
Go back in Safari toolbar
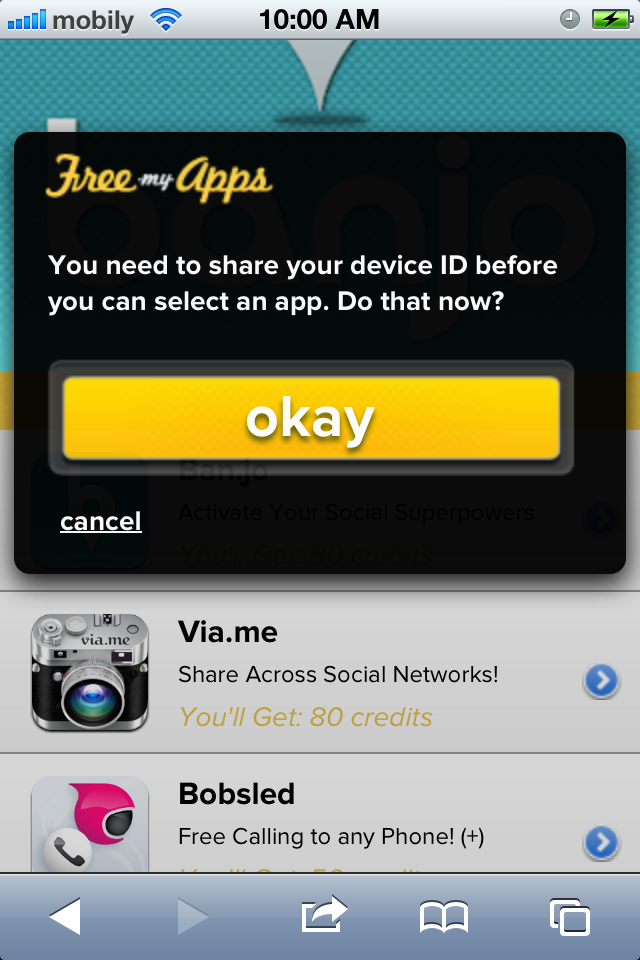coord(65,915)
